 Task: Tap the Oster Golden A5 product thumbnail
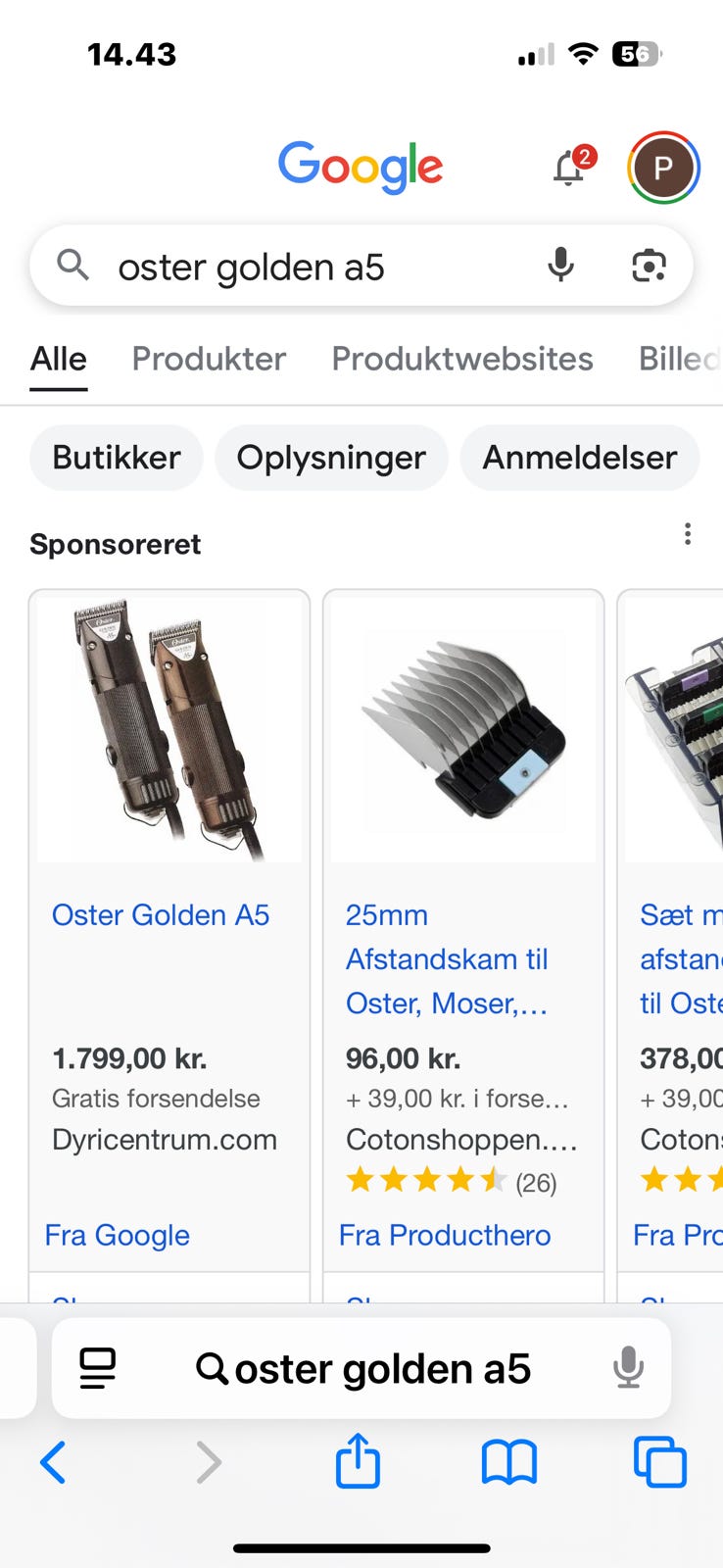[169, 727]
